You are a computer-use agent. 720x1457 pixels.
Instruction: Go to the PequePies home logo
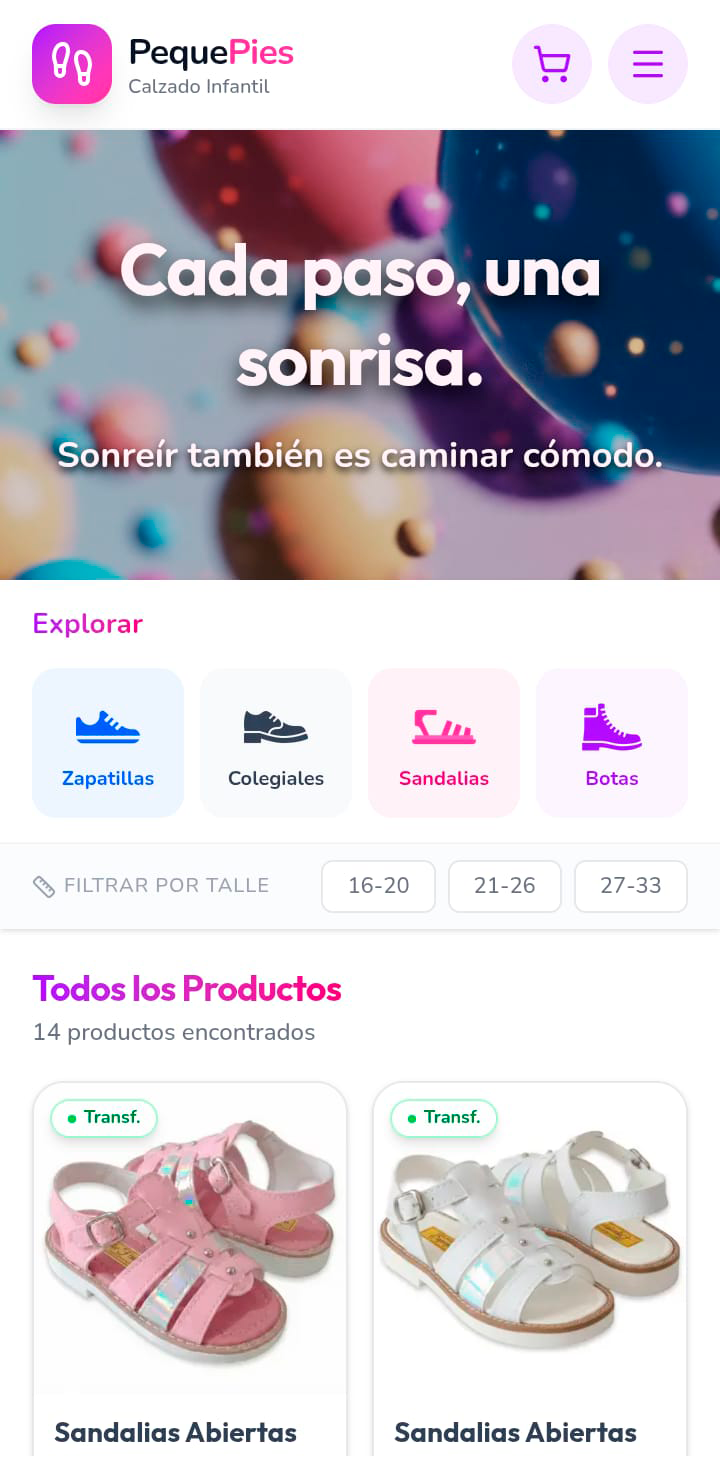tap(72, 64)
